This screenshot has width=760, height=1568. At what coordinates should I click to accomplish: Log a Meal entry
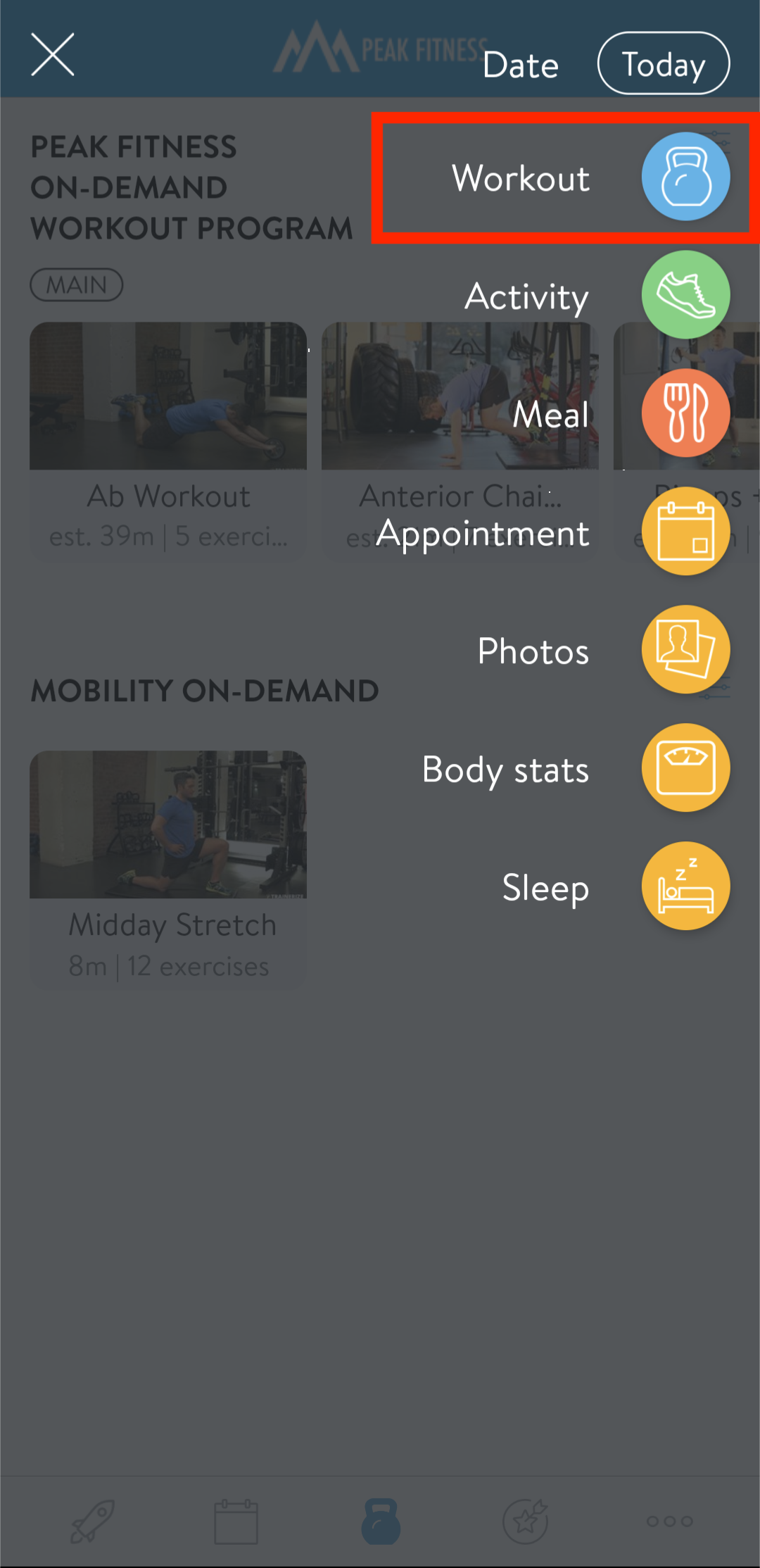coord(685,413)
